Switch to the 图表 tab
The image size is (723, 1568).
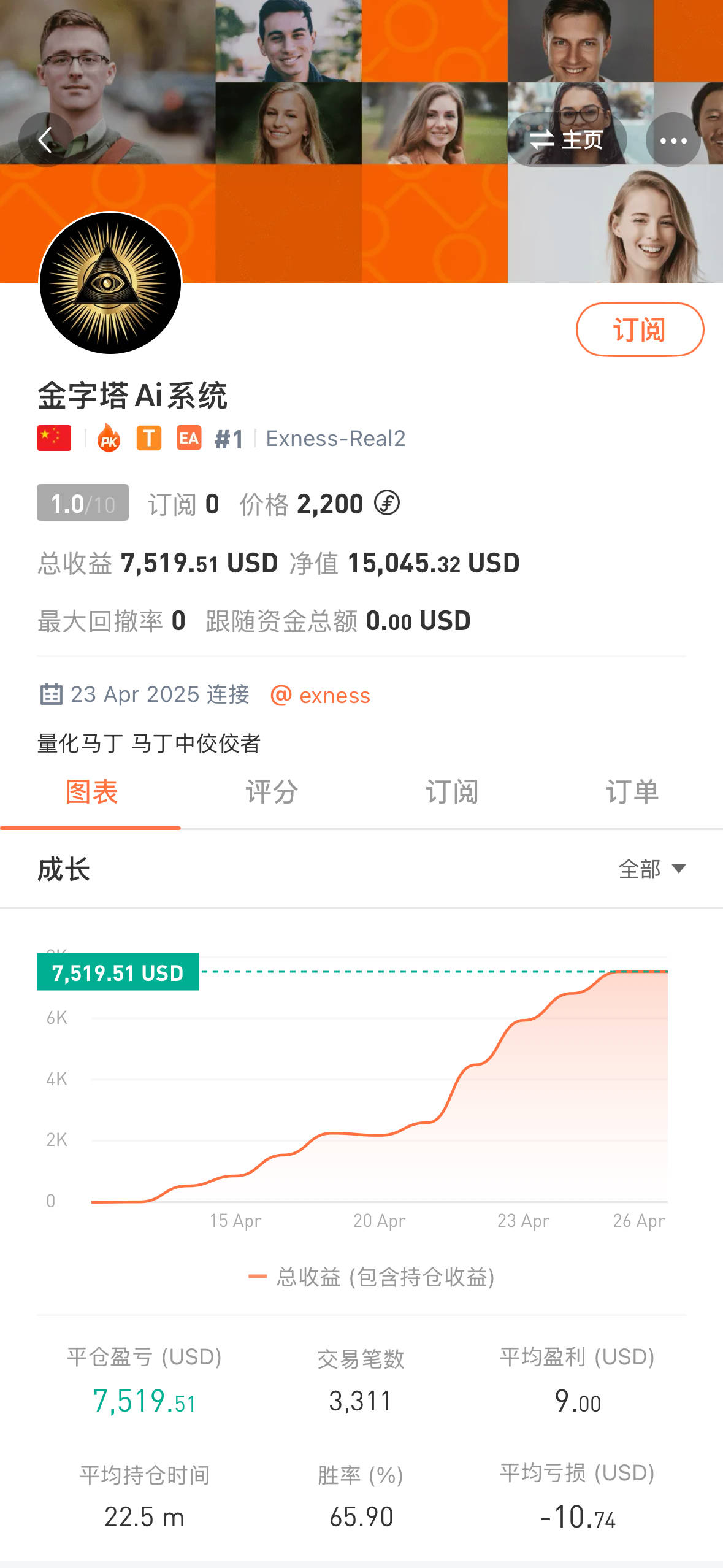pos(91,792)
